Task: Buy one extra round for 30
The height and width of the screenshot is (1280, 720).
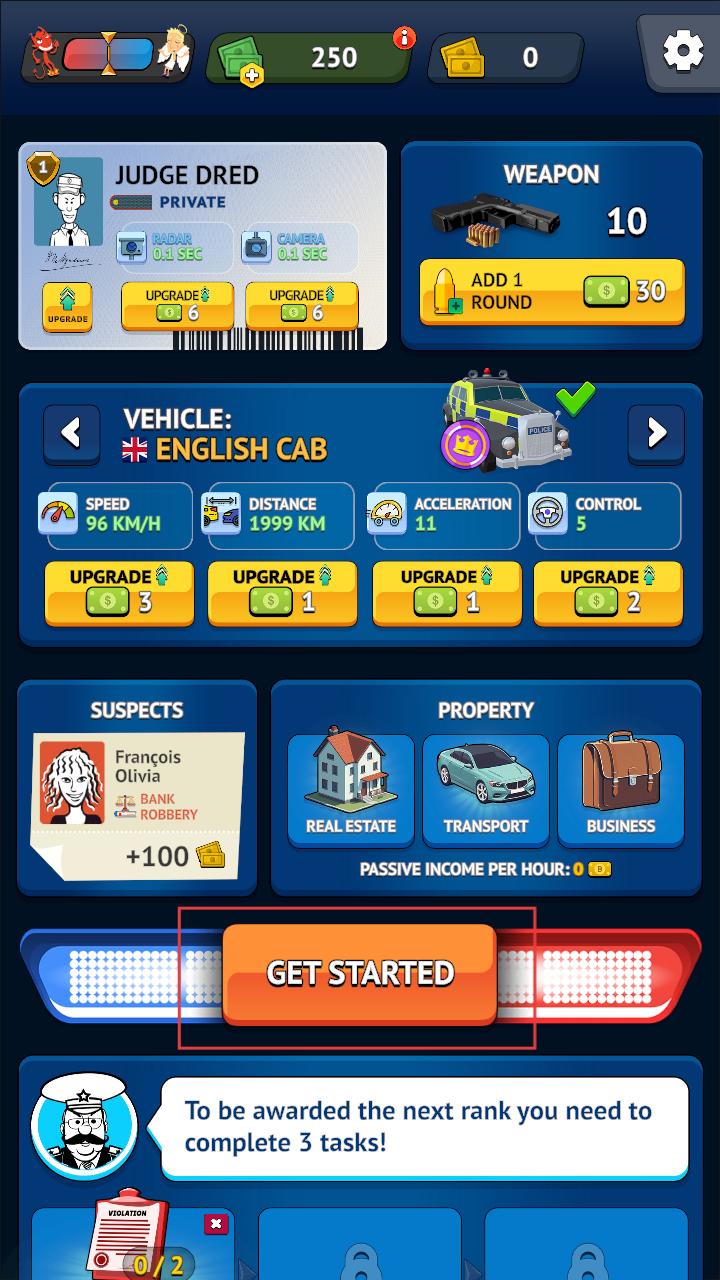Action: point(552,292)
